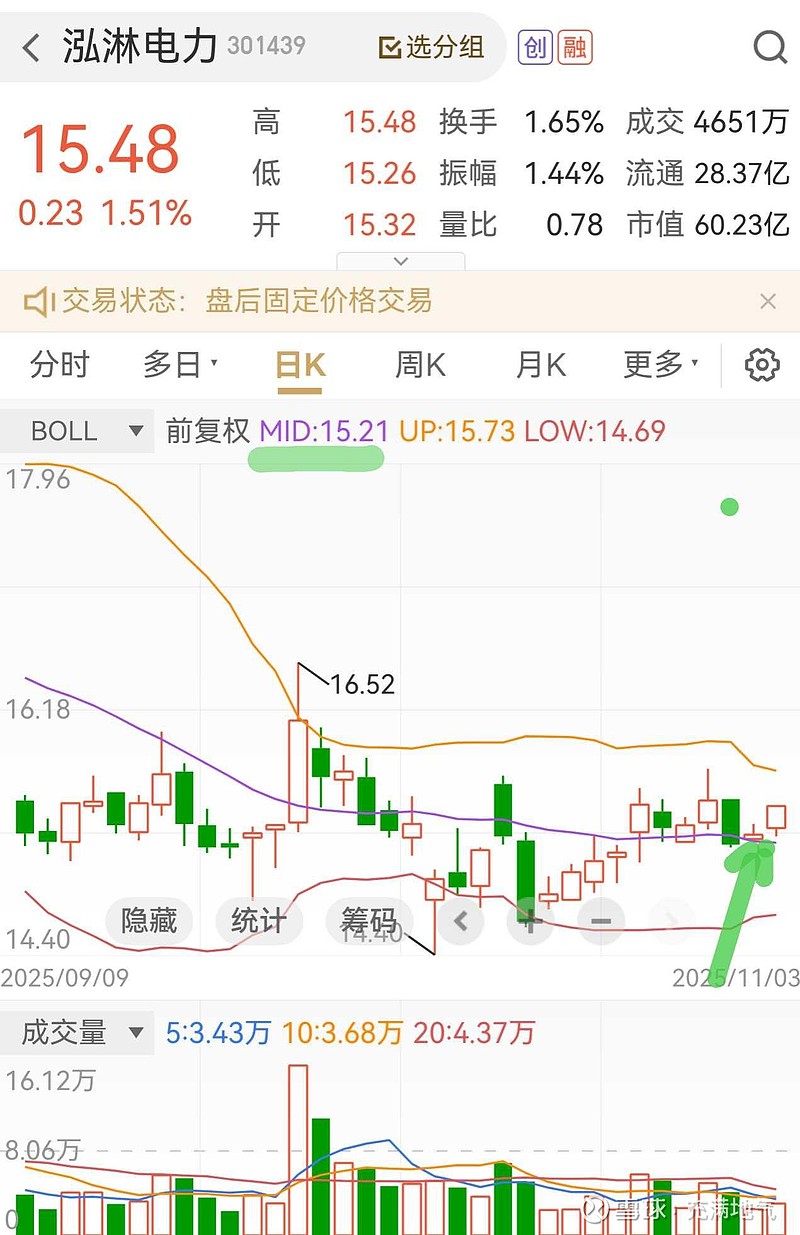The width and height of the screenshot is (800, 1235).
Task: Toggle 隐藏 to hide chart overlays
Action: pos(148,921)
